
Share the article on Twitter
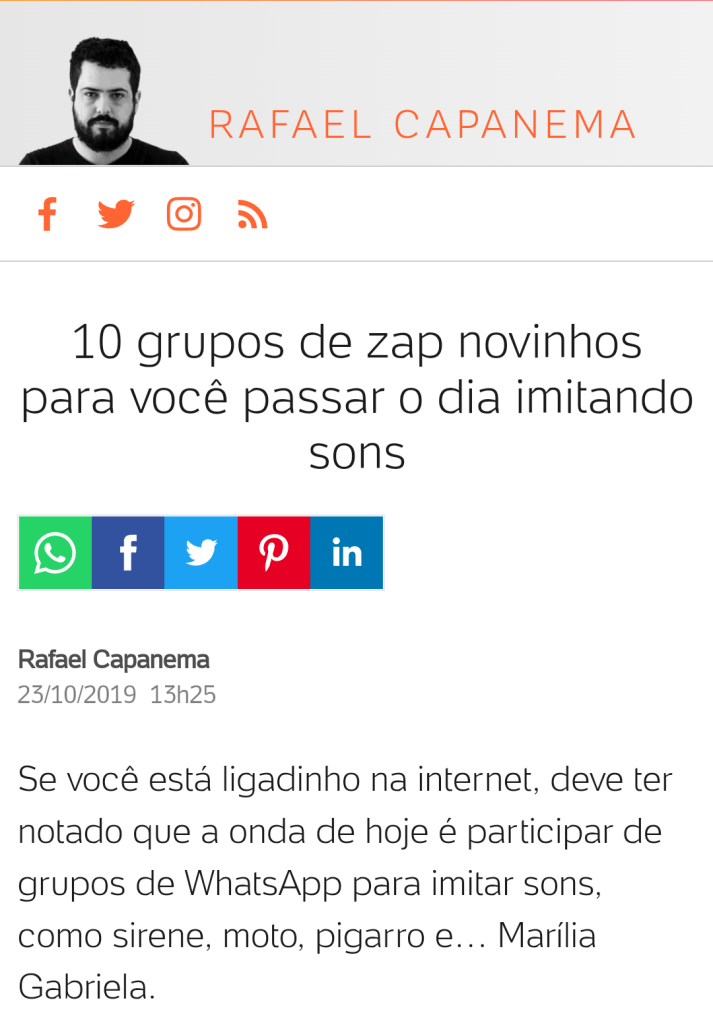pyautogui.click(x=201, y=553)
